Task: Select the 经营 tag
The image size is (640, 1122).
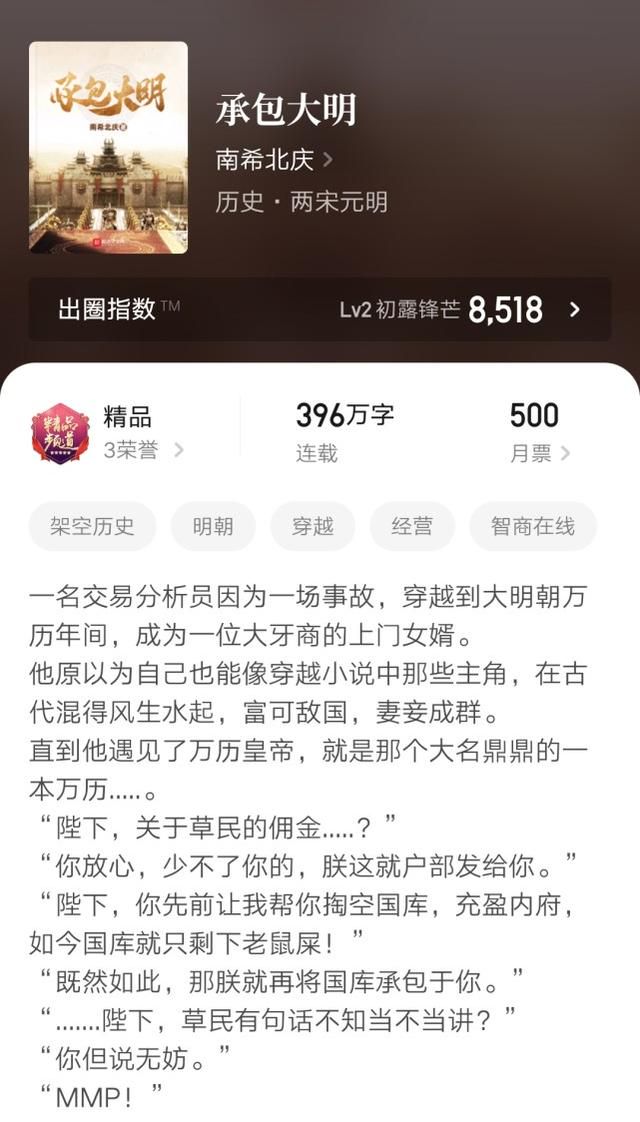Action: [x=412, y=527]
